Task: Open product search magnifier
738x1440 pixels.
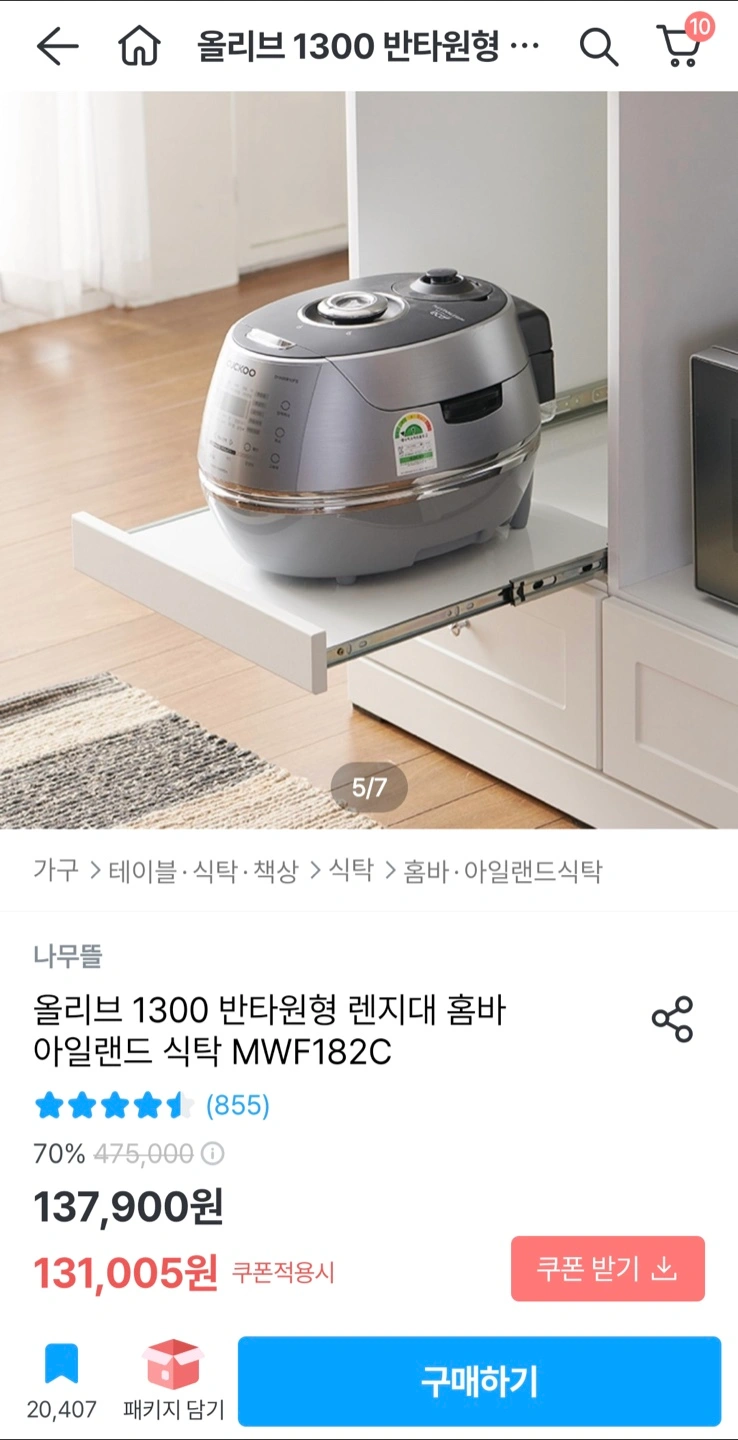Action: pos(598,46)
